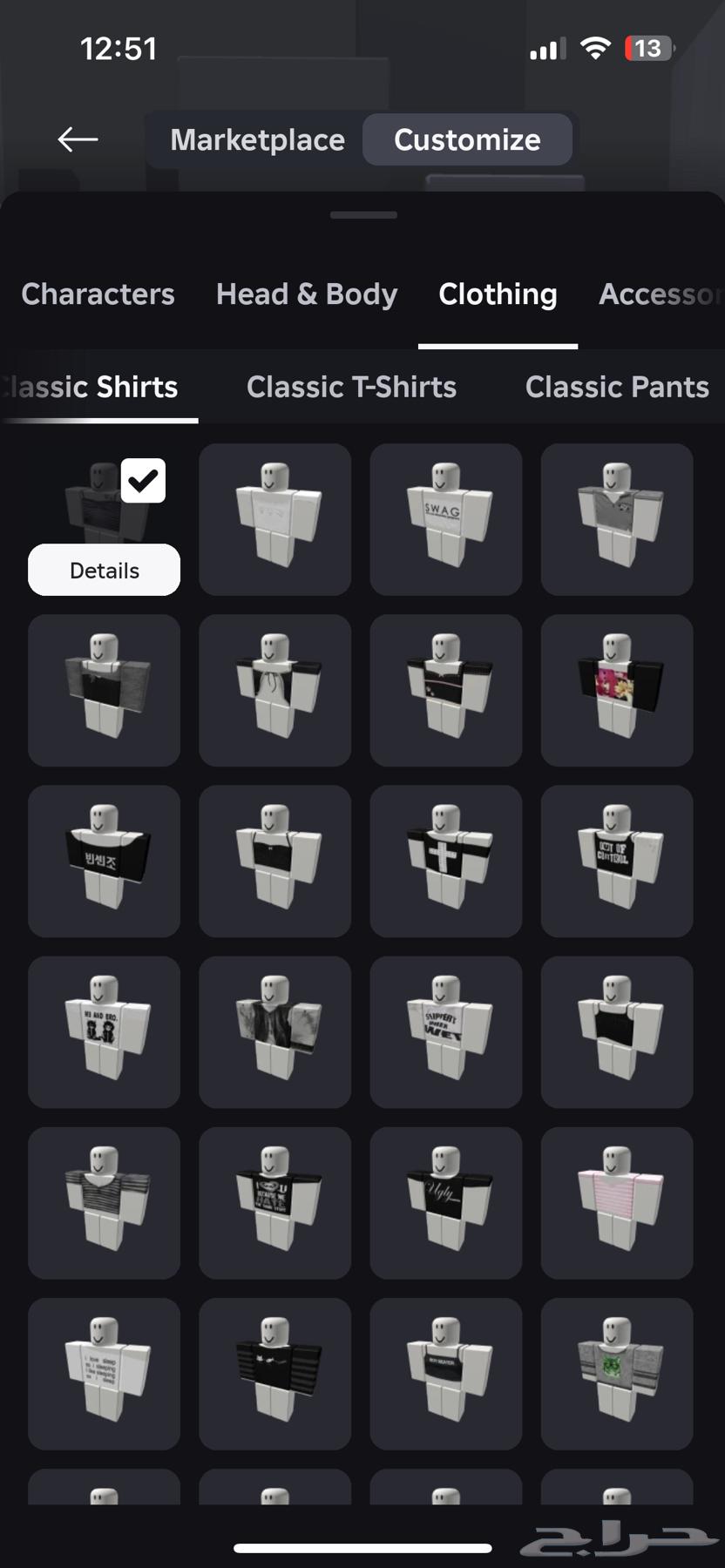
Task: Uncheck the equipped shirt's checkmark
Action: (x=143, y=480)
